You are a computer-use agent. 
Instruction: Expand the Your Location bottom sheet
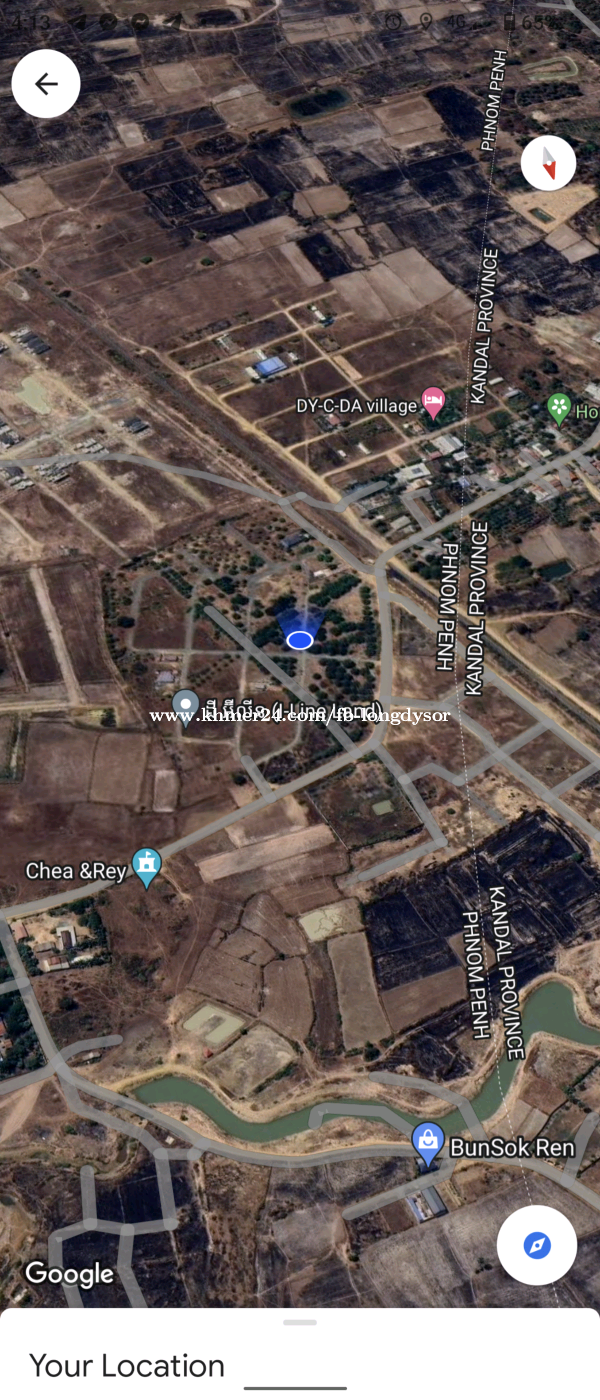(x=300, y=1322)
